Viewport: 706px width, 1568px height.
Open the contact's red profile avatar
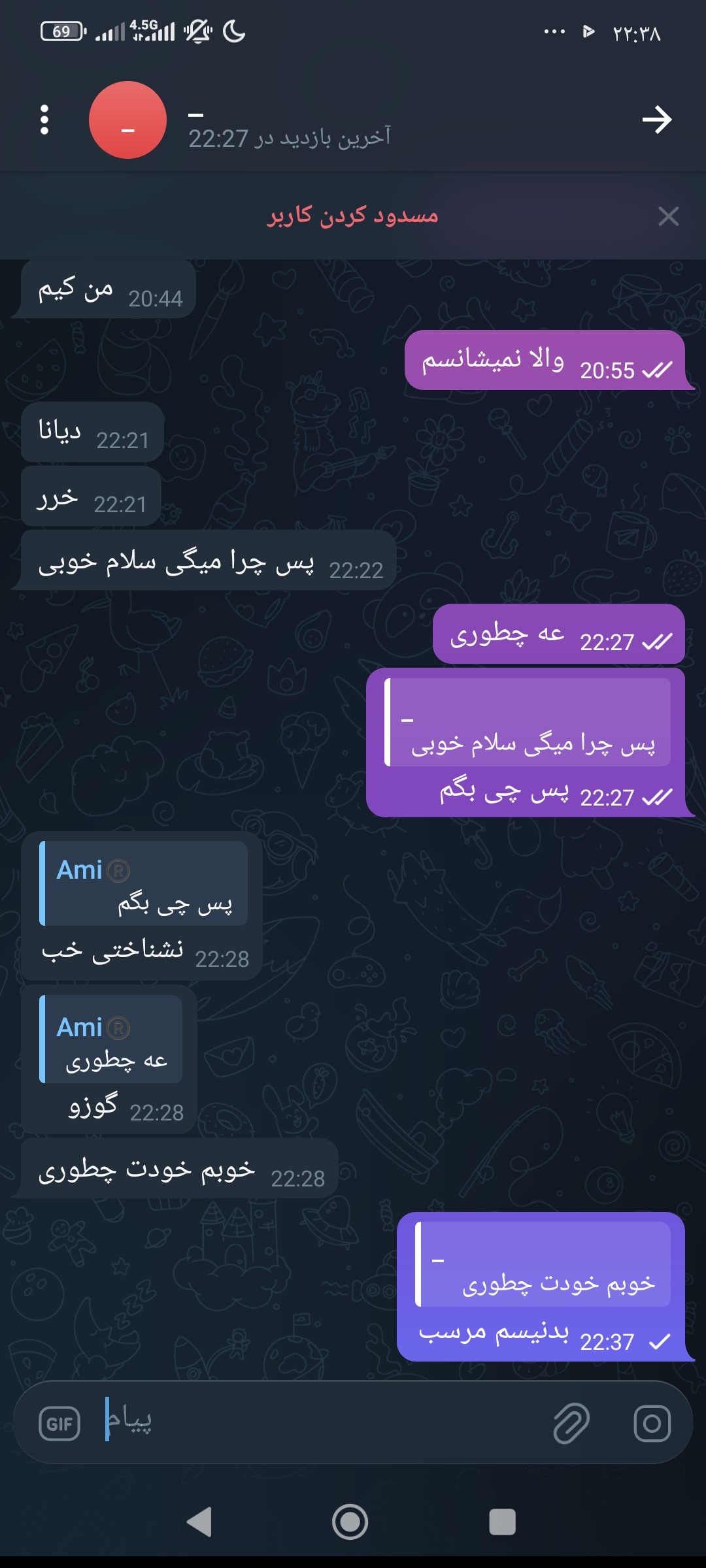(x=127, y=120)
